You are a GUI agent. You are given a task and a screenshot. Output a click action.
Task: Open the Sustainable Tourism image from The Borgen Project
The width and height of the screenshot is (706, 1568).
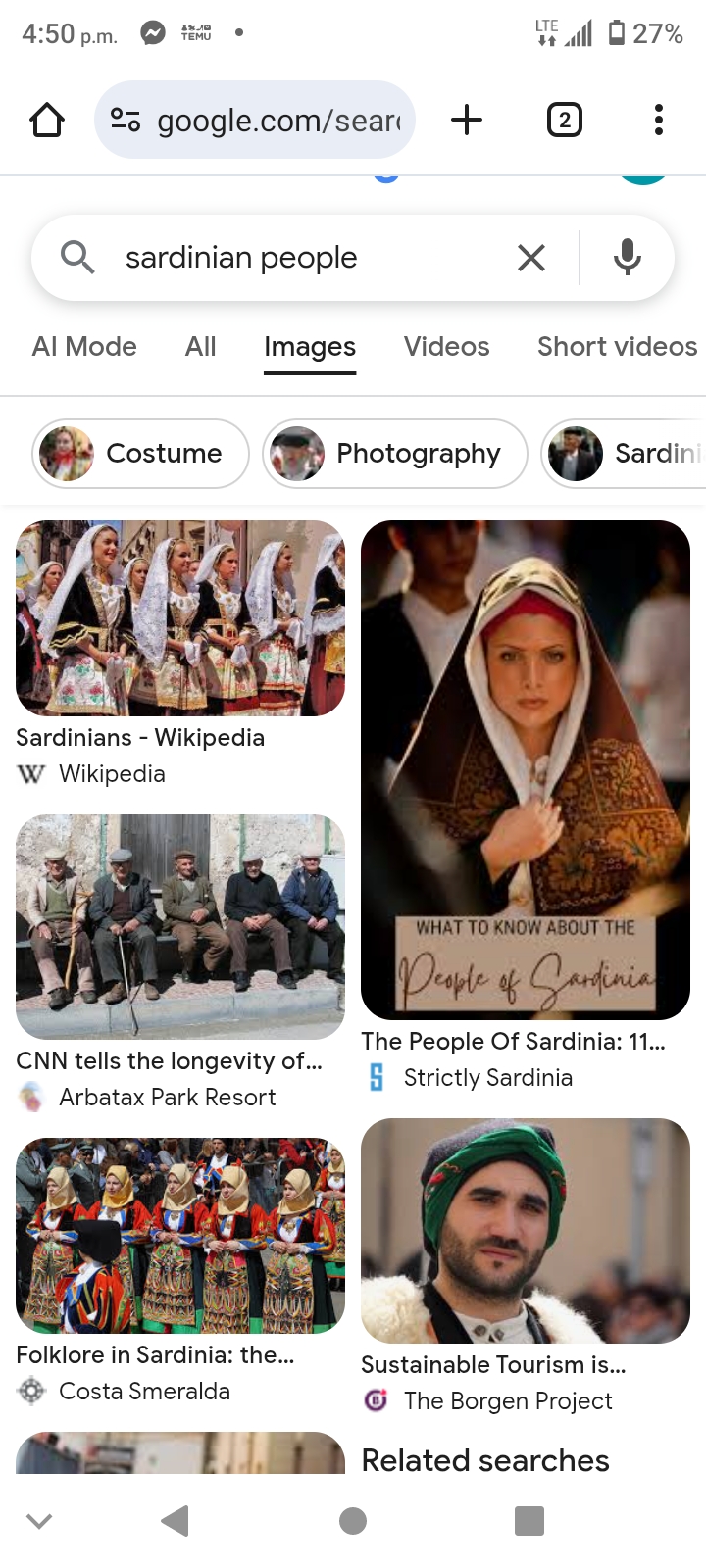point(526,1230)
